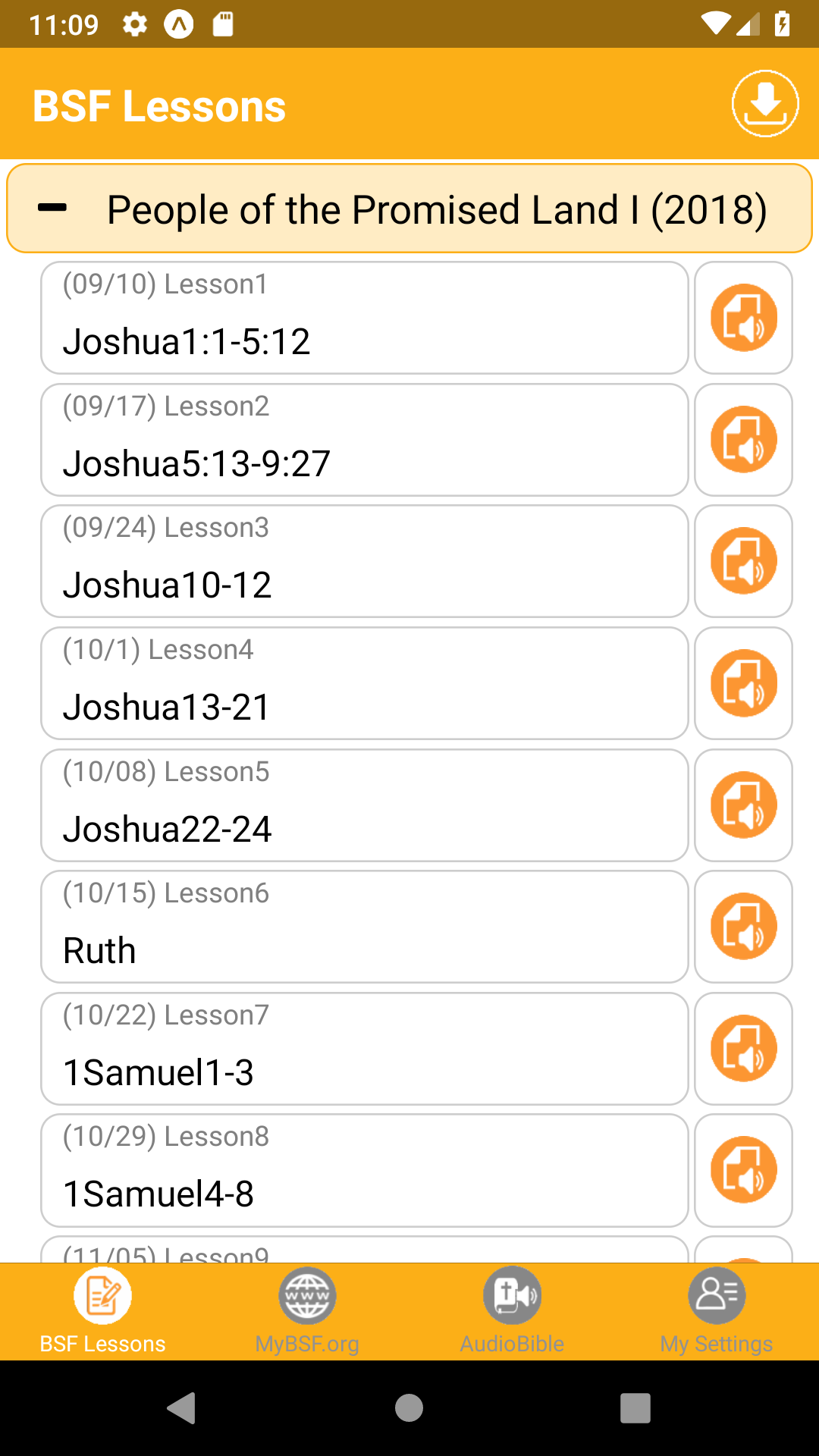Play audio for Lesson4 Joshua13-21

(x=743, y=683)
